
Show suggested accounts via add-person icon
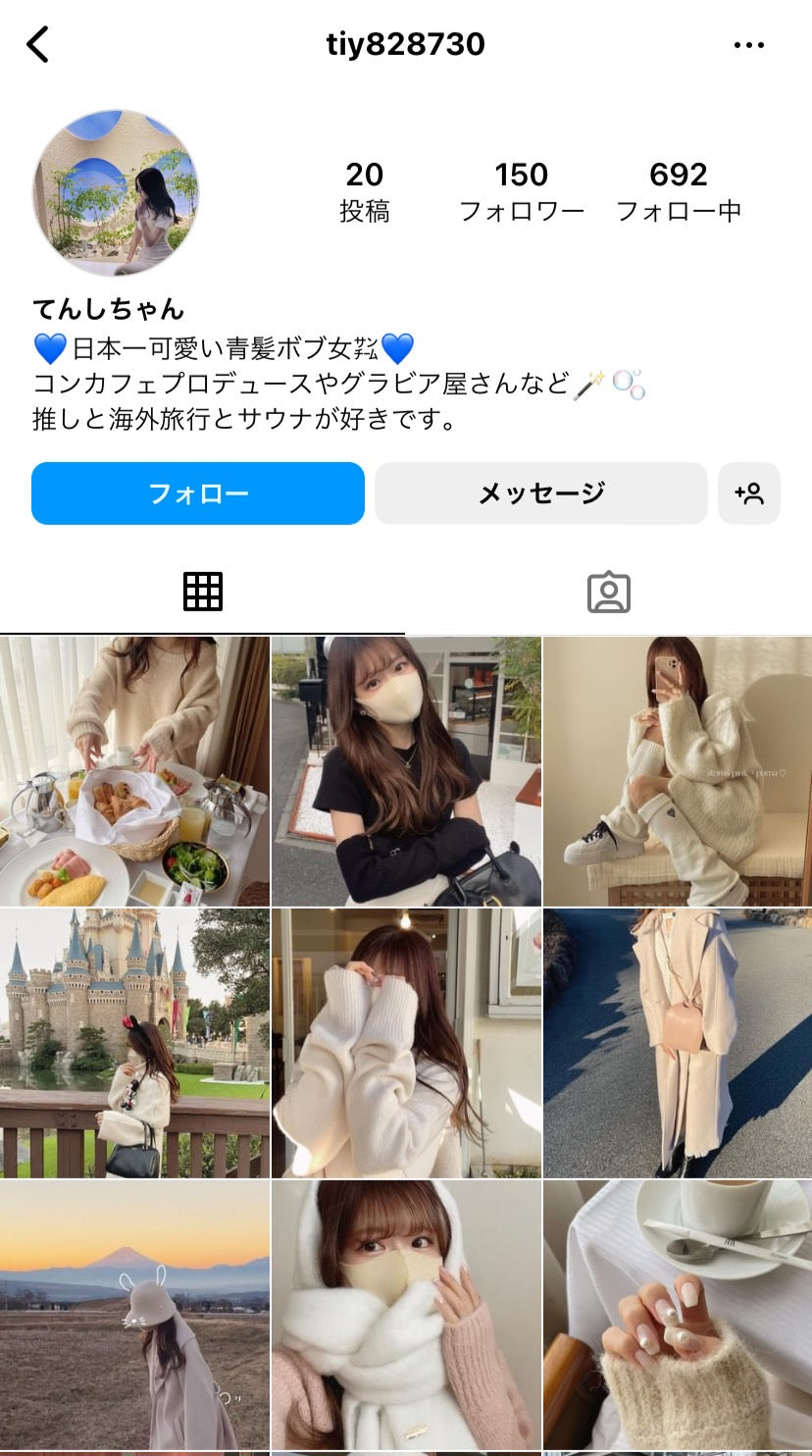point(749,494)
